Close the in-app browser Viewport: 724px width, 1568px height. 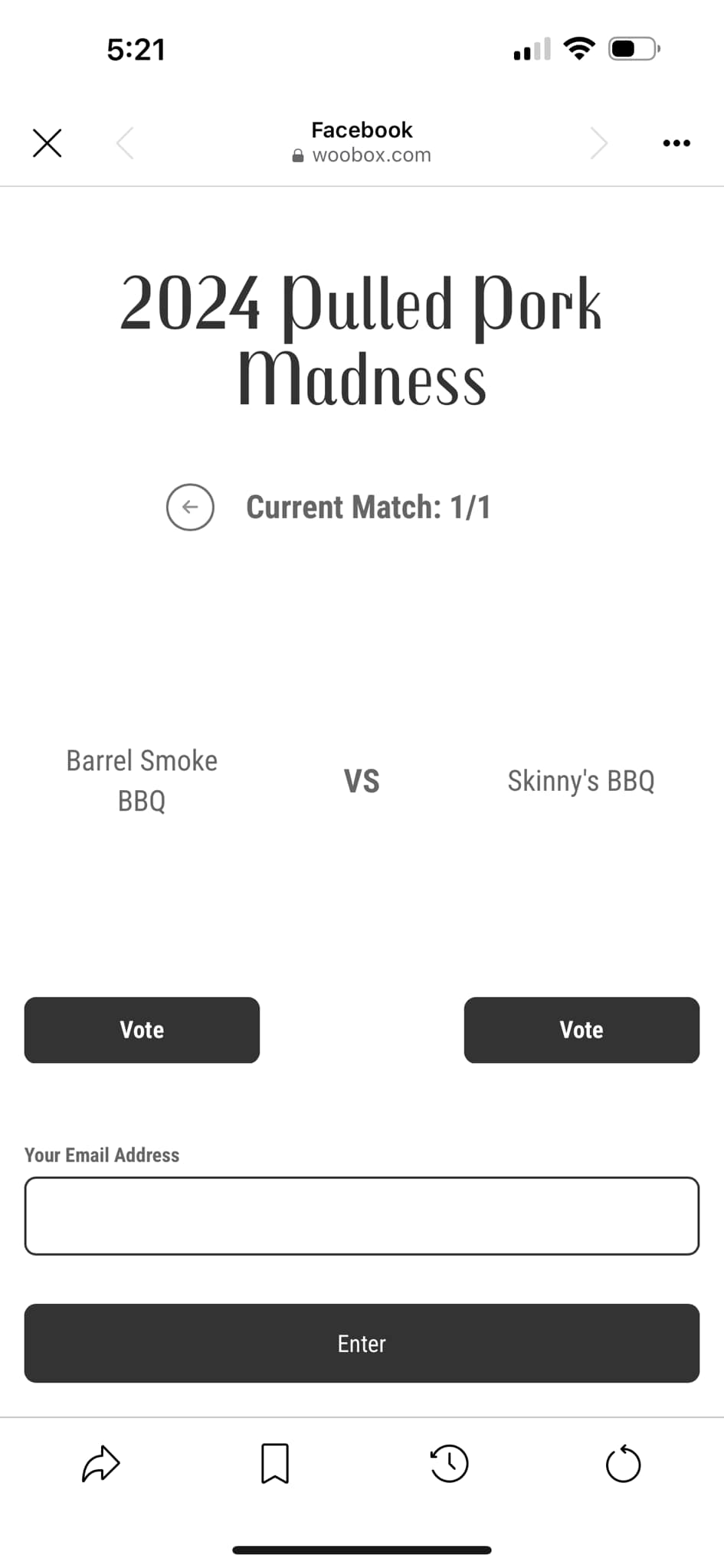48,143
